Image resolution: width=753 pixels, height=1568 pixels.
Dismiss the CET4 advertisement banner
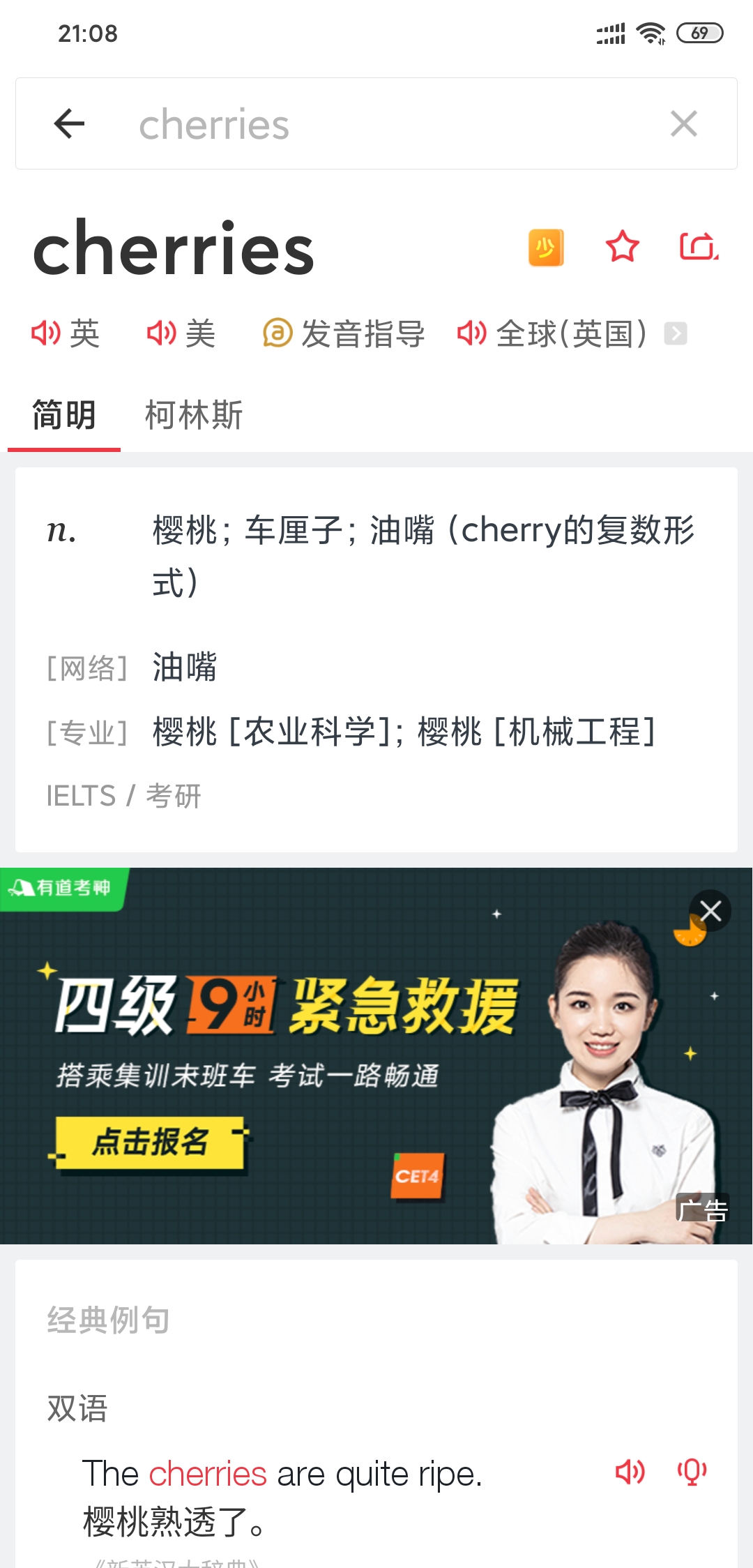coord(710,911)
